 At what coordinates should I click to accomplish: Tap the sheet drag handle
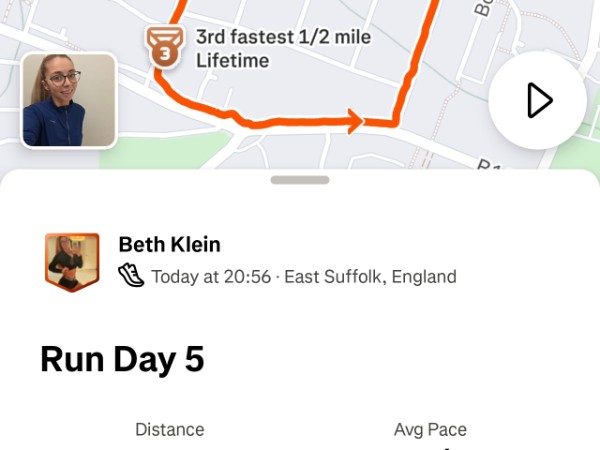point(299,180)
